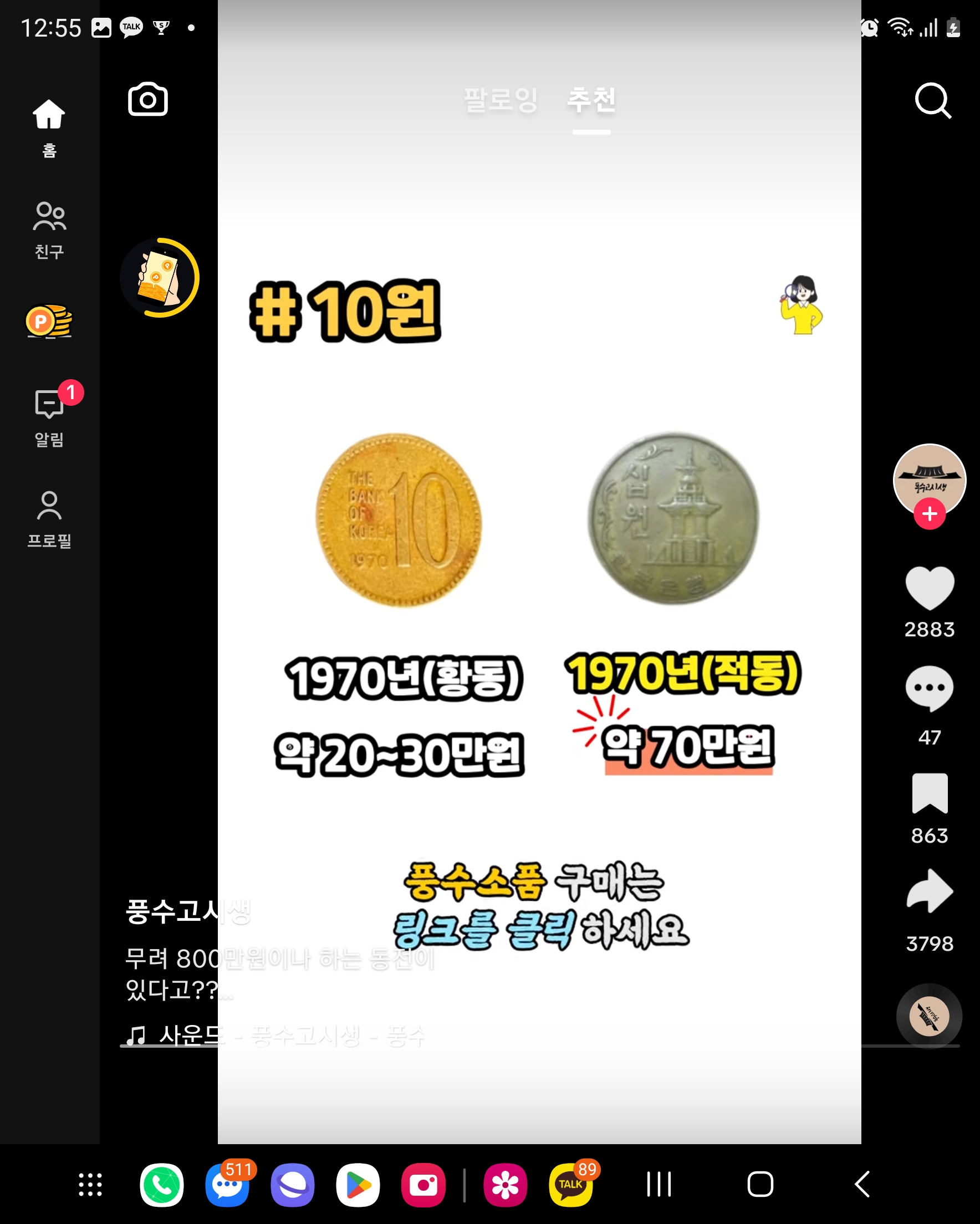Follow 풍수고시생 with the plus button
Viewport: 980px width, 1224px height.
(929, 514)
